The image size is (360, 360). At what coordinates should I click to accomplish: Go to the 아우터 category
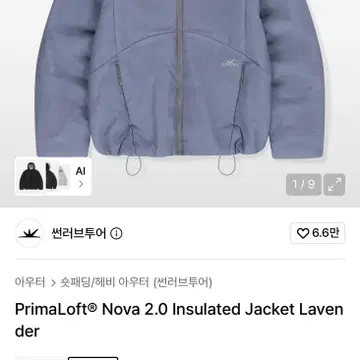coord(30,282)
